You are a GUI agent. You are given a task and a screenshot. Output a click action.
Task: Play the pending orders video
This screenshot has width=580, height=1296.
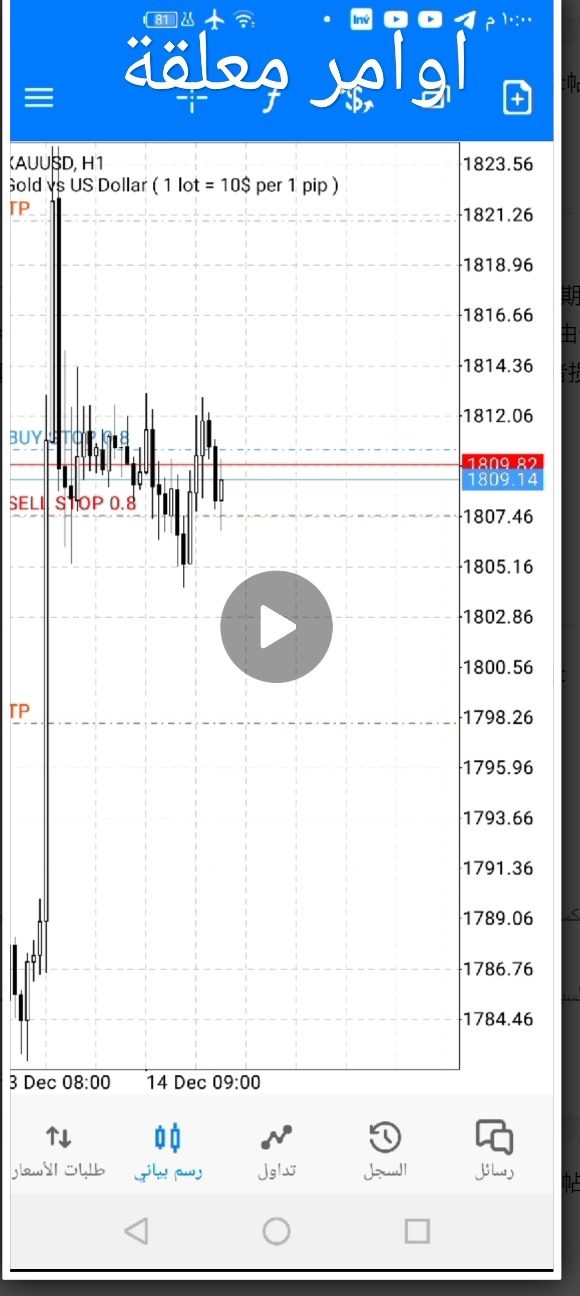point(276,627)
